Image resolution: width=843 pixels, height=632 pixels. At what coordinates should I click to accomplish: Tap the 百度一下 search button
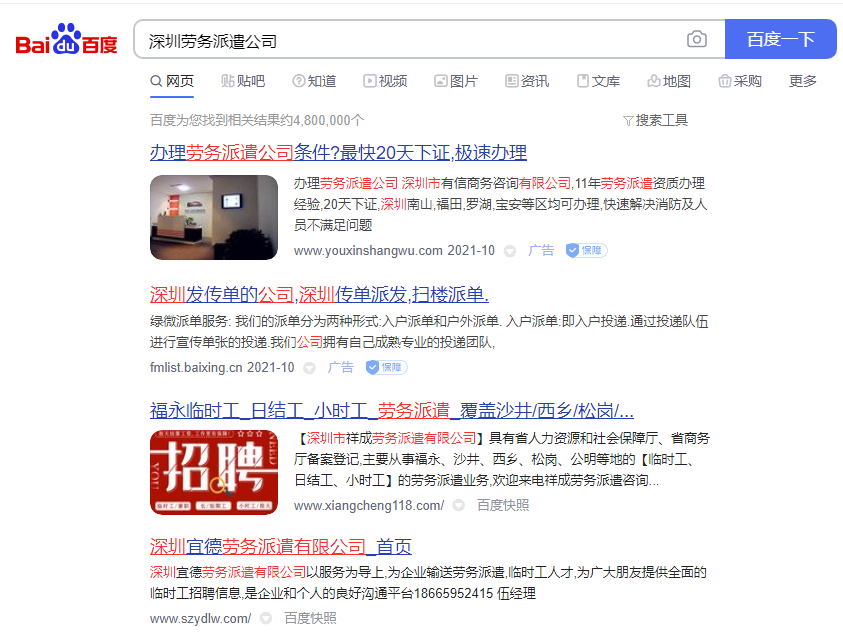point(780,40)
